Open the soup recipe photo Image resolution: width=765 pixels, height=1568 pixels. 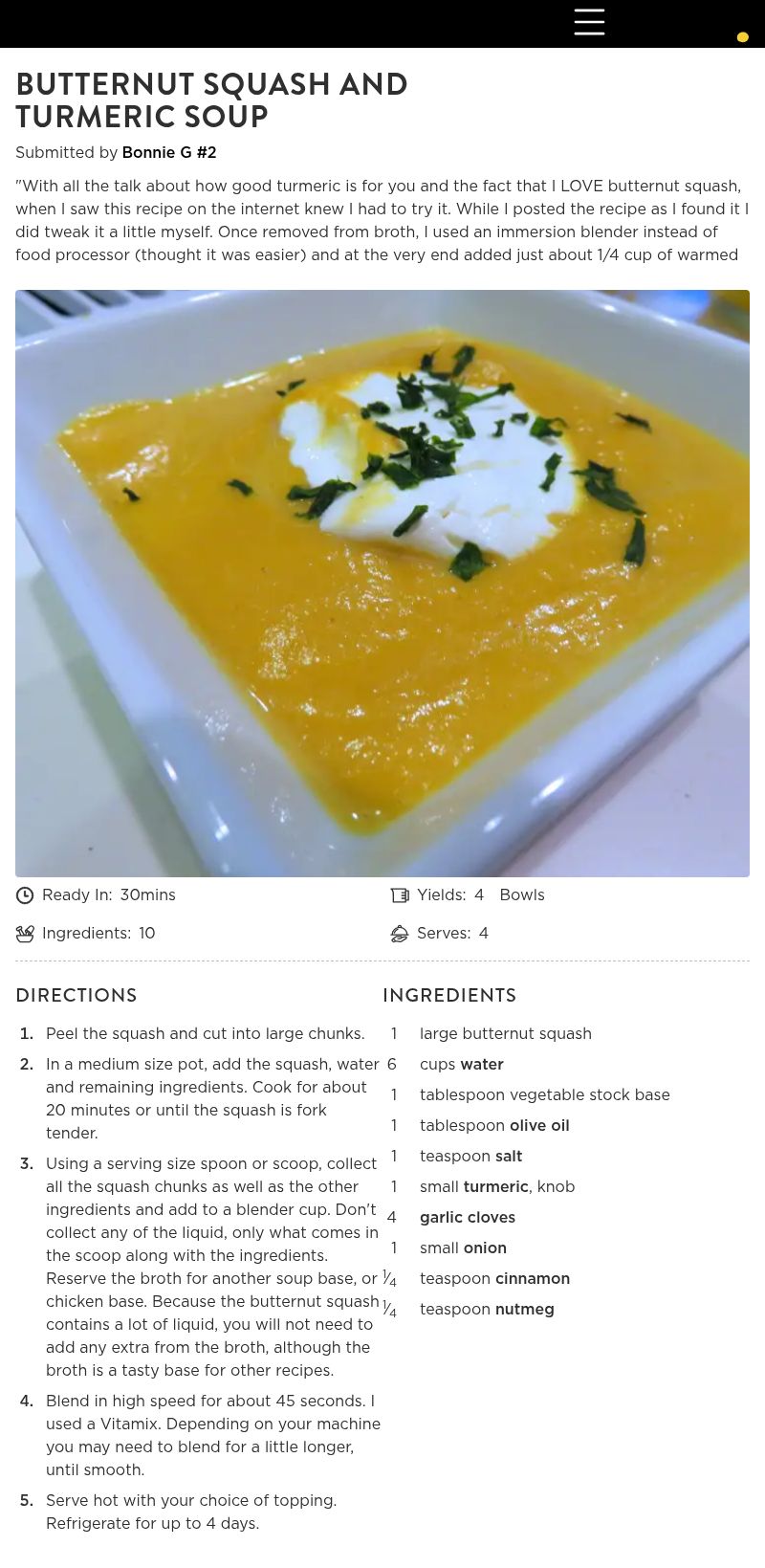[x=382, y=584]
